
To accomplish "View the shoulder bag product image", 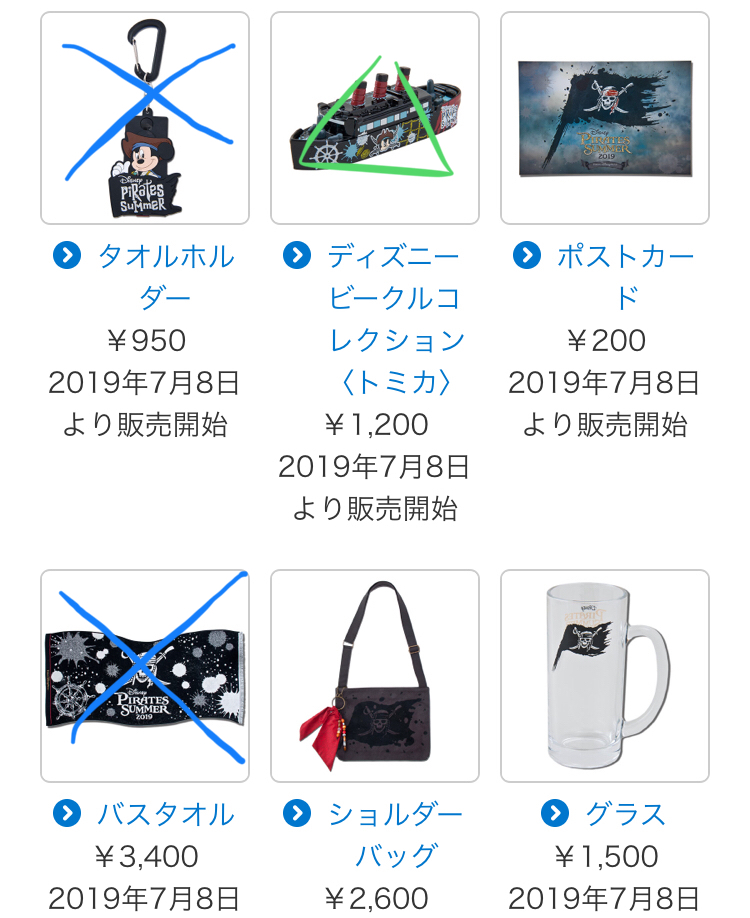I will pos(375,676).
